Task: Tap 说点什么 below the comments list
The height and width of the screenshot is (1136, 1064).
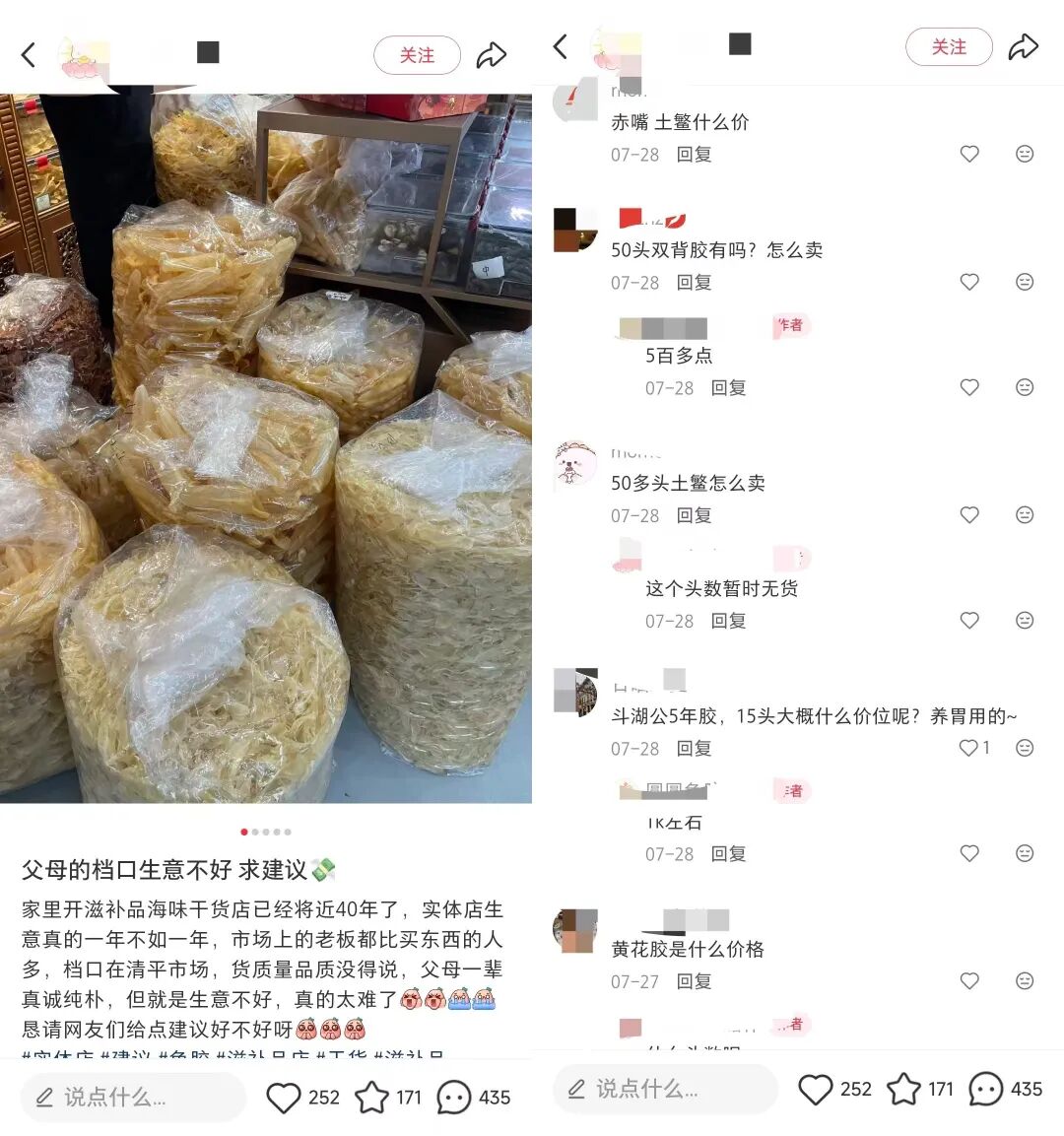Action: [665, 1089]
